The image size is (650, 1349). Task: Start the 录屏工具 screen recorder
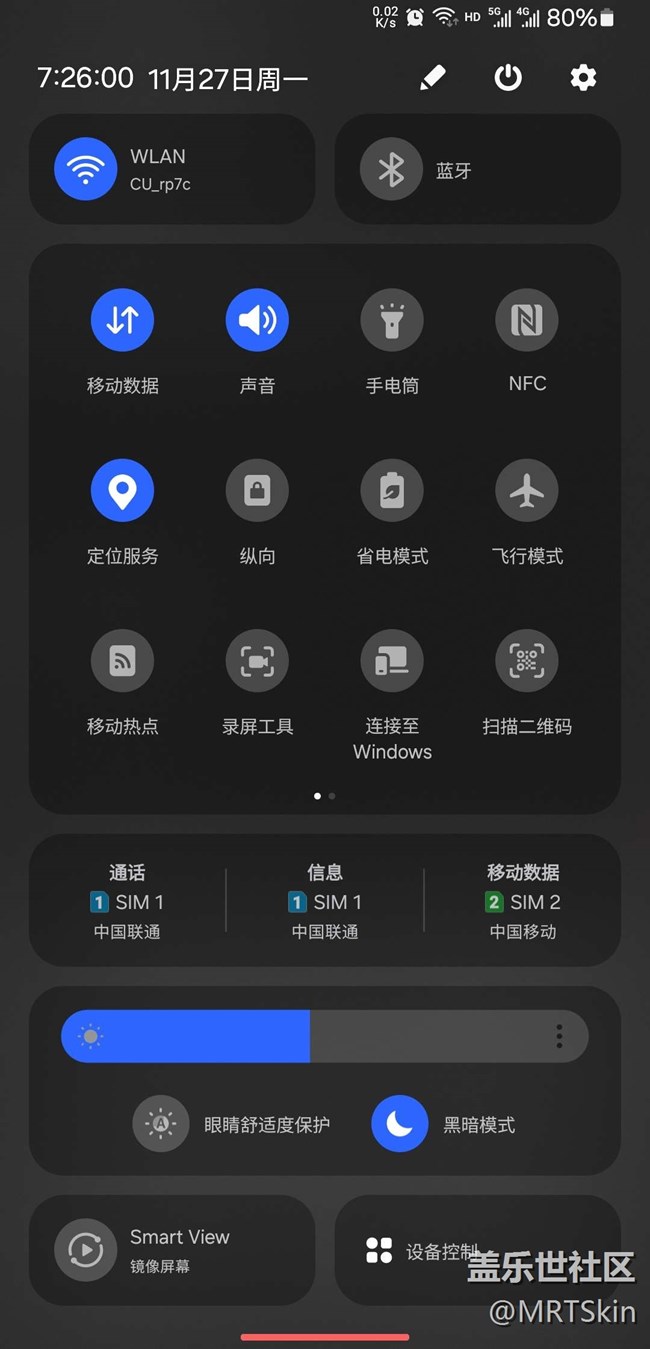257,661
